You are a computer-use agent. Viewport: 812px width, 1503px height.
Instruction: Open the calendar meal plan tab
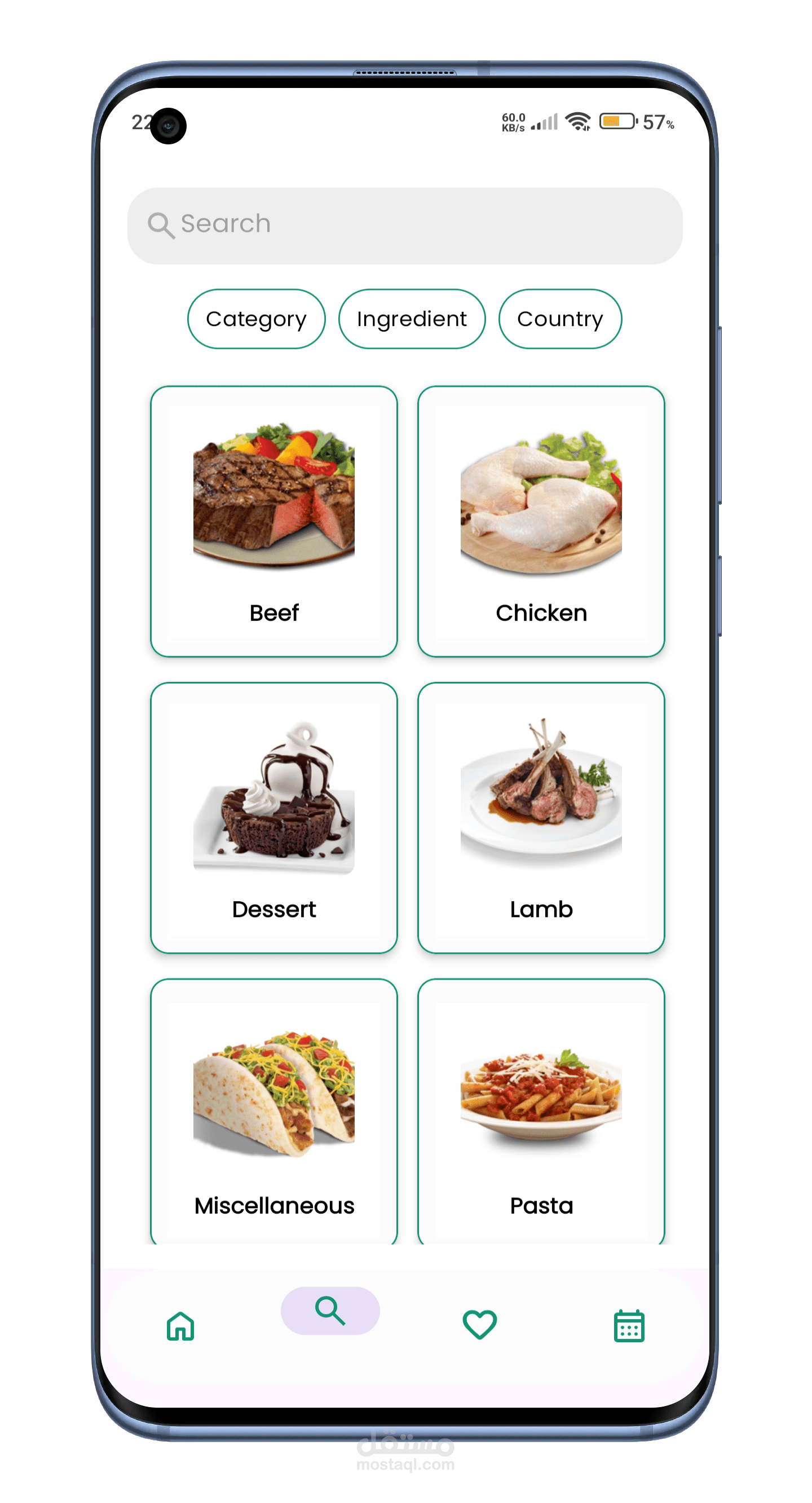coord(629,1325)
